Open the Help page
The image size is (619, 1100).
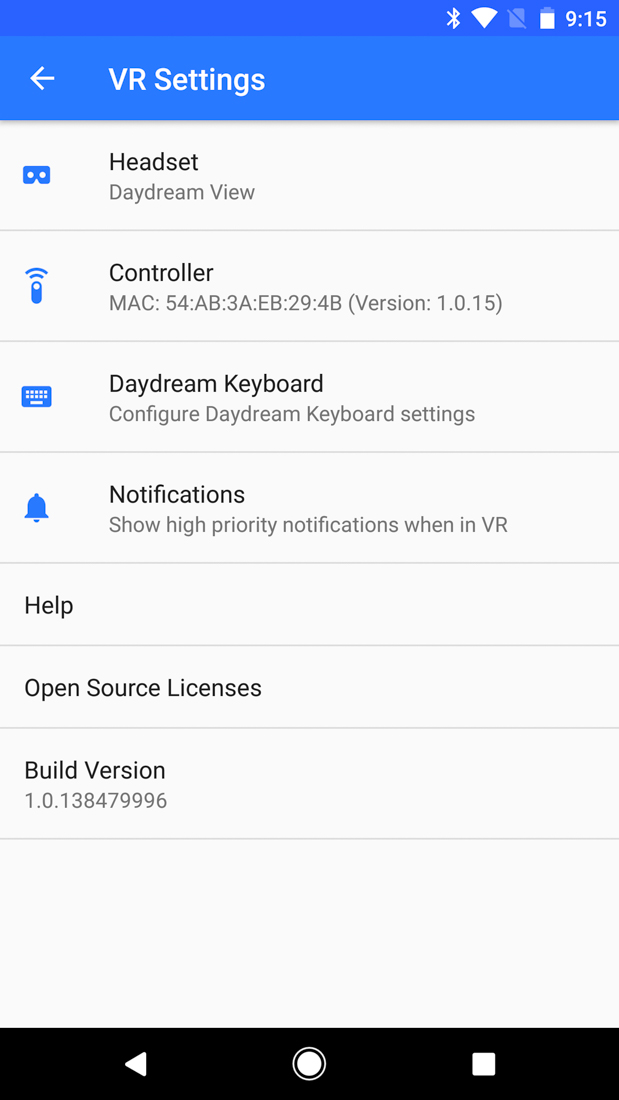(x=309, y=605)
